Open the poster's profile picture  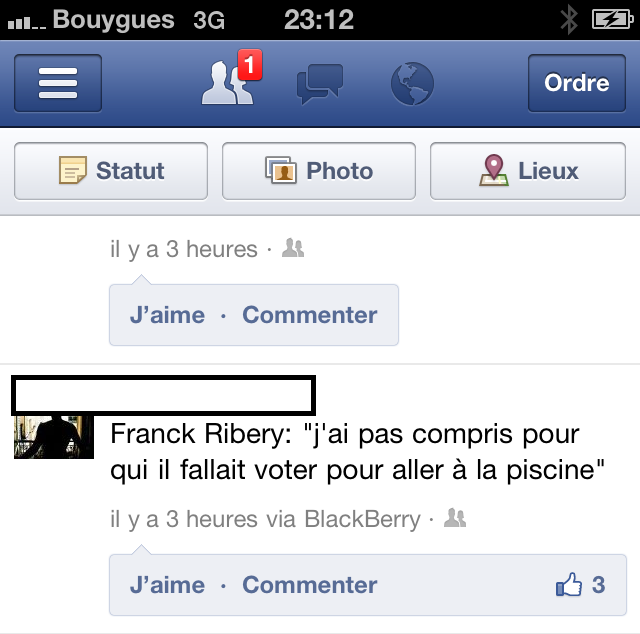[x=52, y=436]
